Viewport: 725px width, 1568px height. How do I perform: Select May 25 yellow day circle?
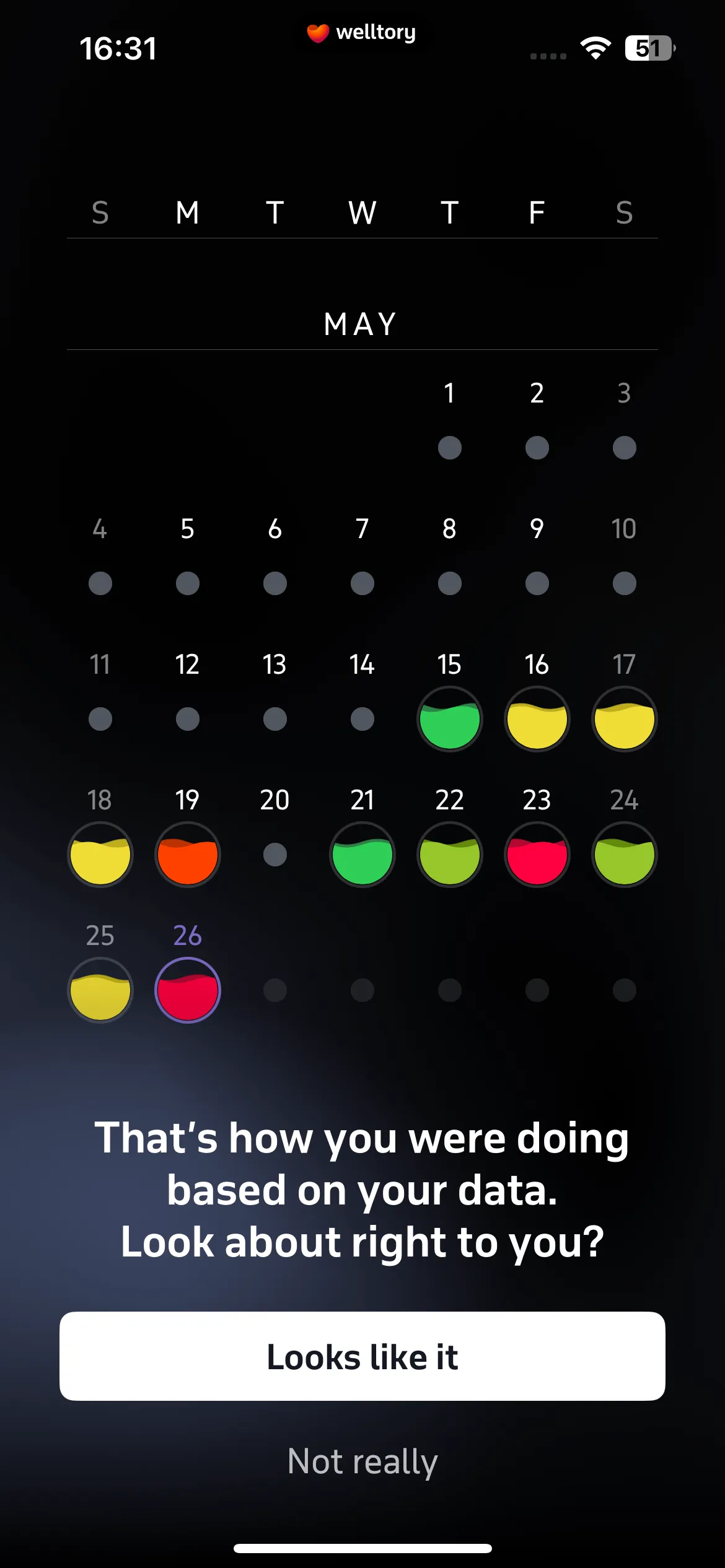(100, 990)
